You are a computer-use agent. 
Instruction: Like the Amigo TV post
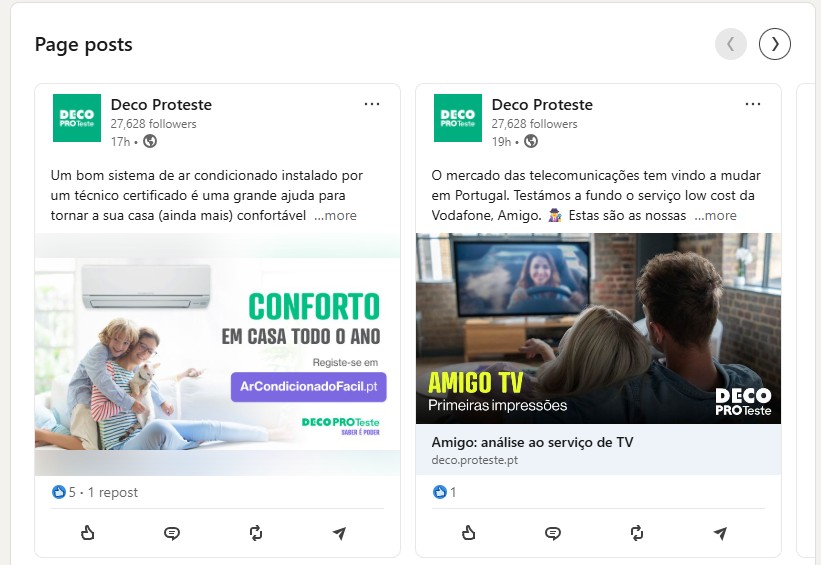click(x=469, y=533)
